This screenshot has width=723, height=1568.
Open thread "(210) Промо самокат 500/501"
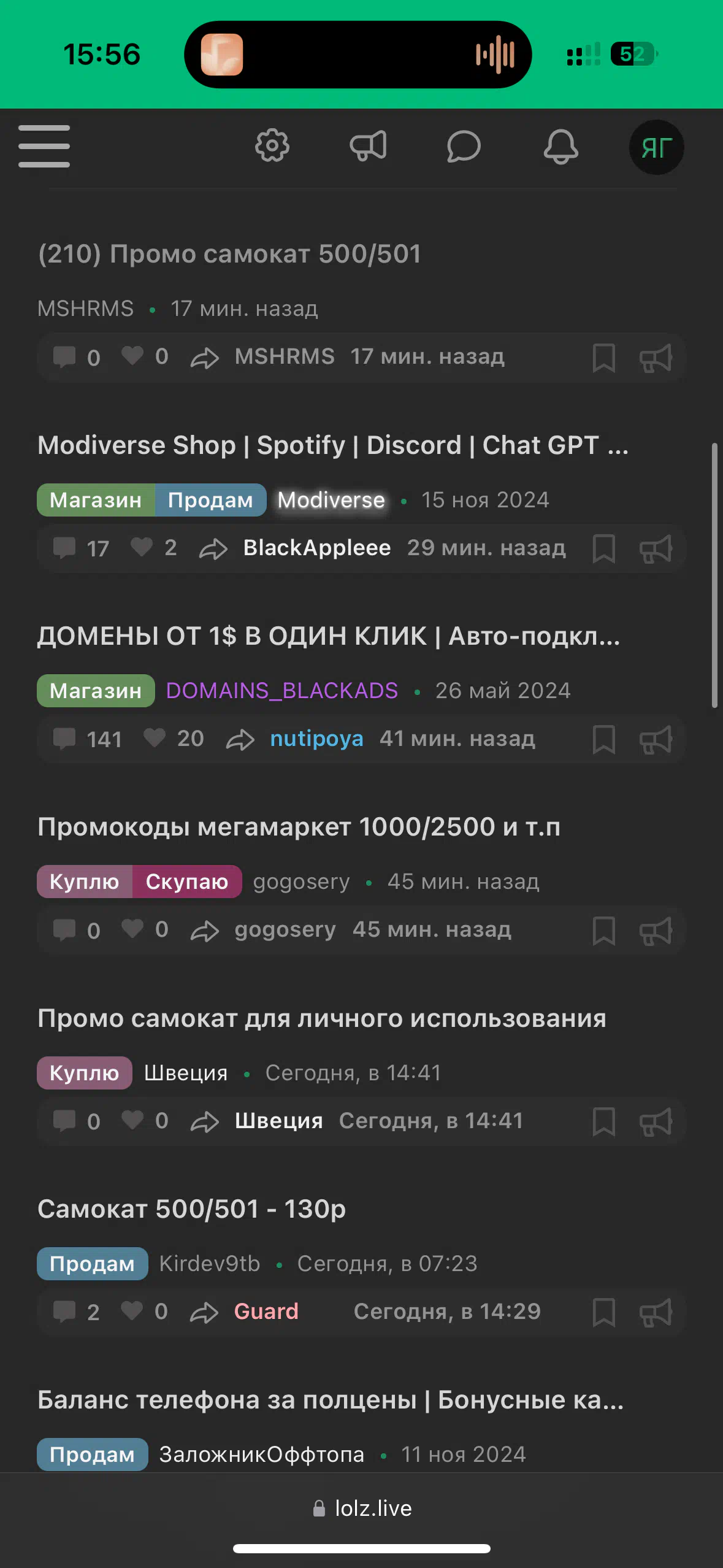click(229, 254)
